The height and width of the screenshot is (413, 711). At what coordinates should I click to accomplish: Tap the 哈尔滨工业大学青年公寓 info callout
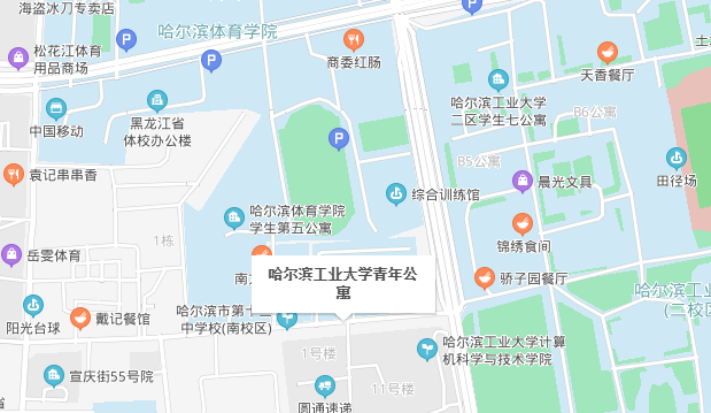[343, 282]
